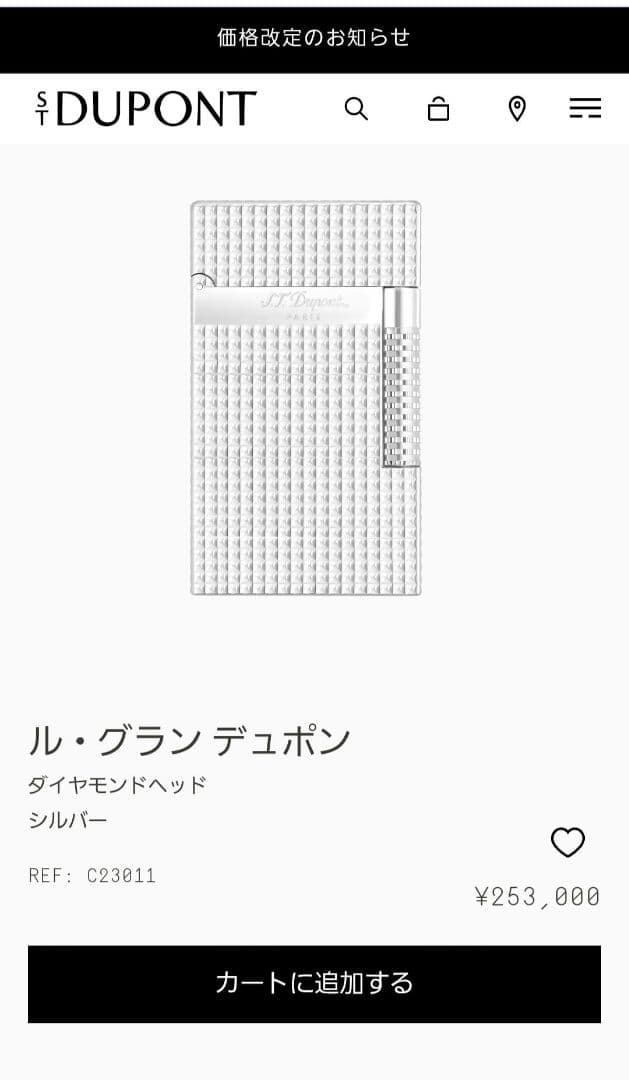Viewport: 629px width, 1080px height.
Task: Open the hamburger menu
Action: [x=585, y=108]
